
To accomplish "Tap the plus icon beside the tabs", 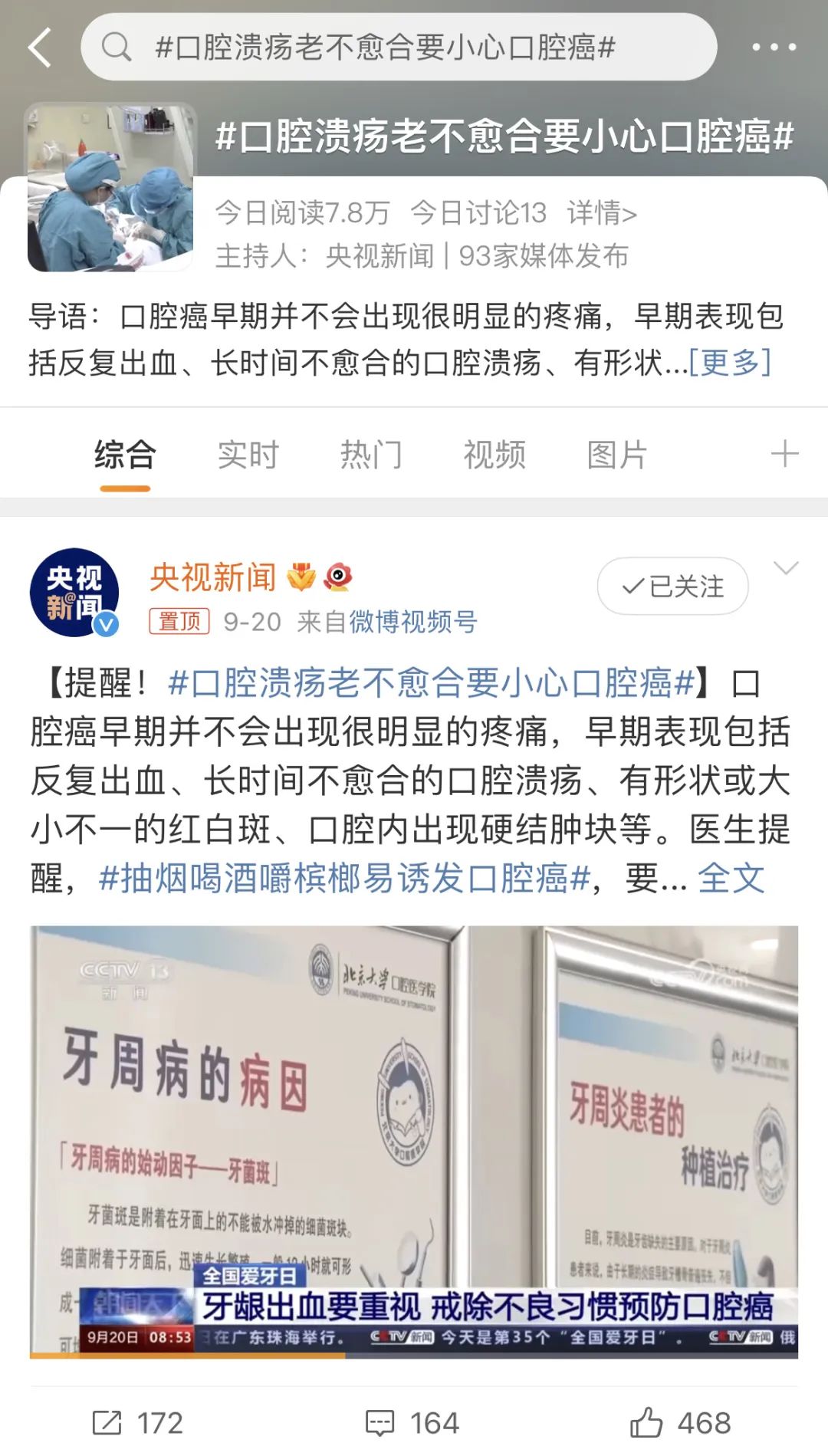I will point(784,454).
